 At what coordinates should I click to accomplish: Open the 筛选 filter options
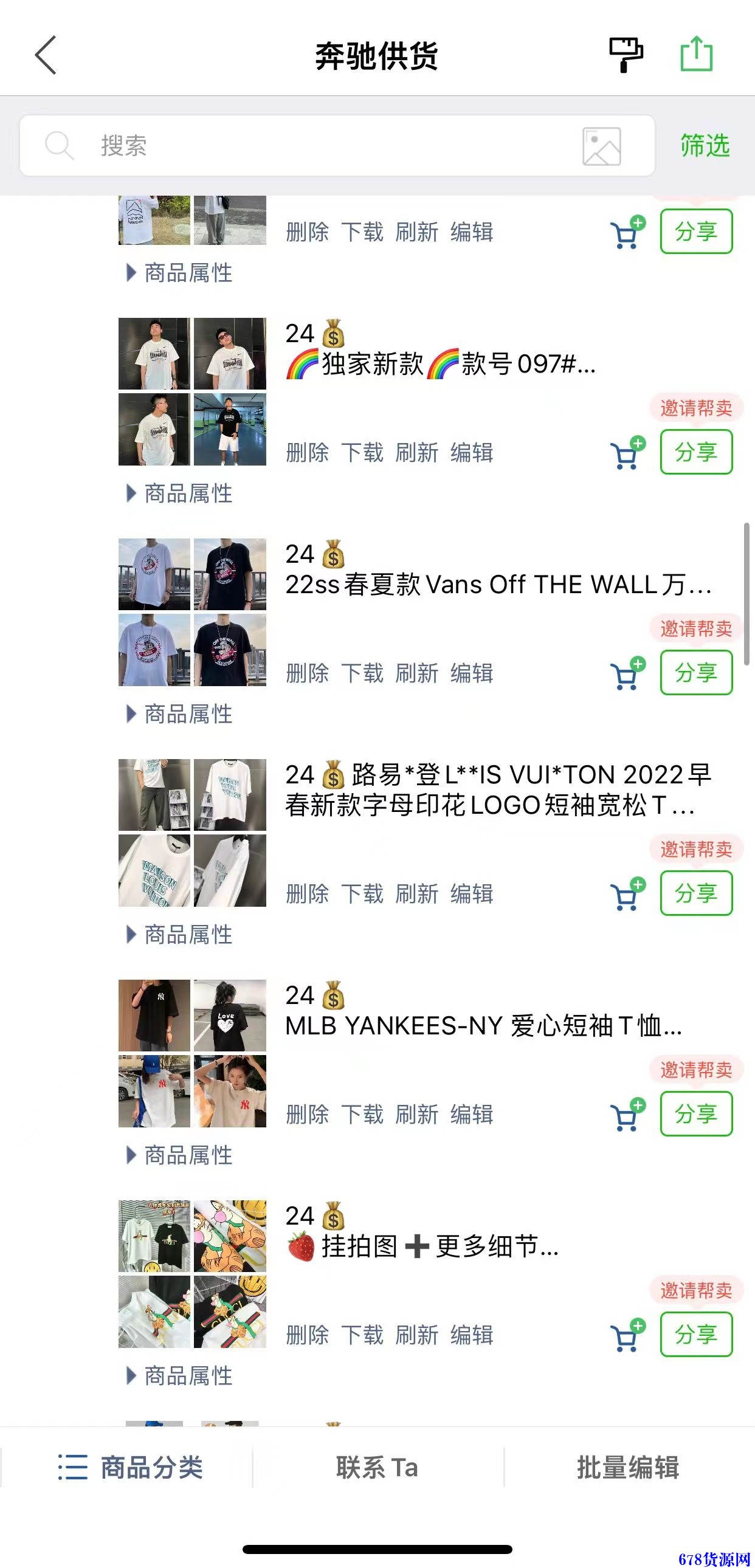(705, 146)
